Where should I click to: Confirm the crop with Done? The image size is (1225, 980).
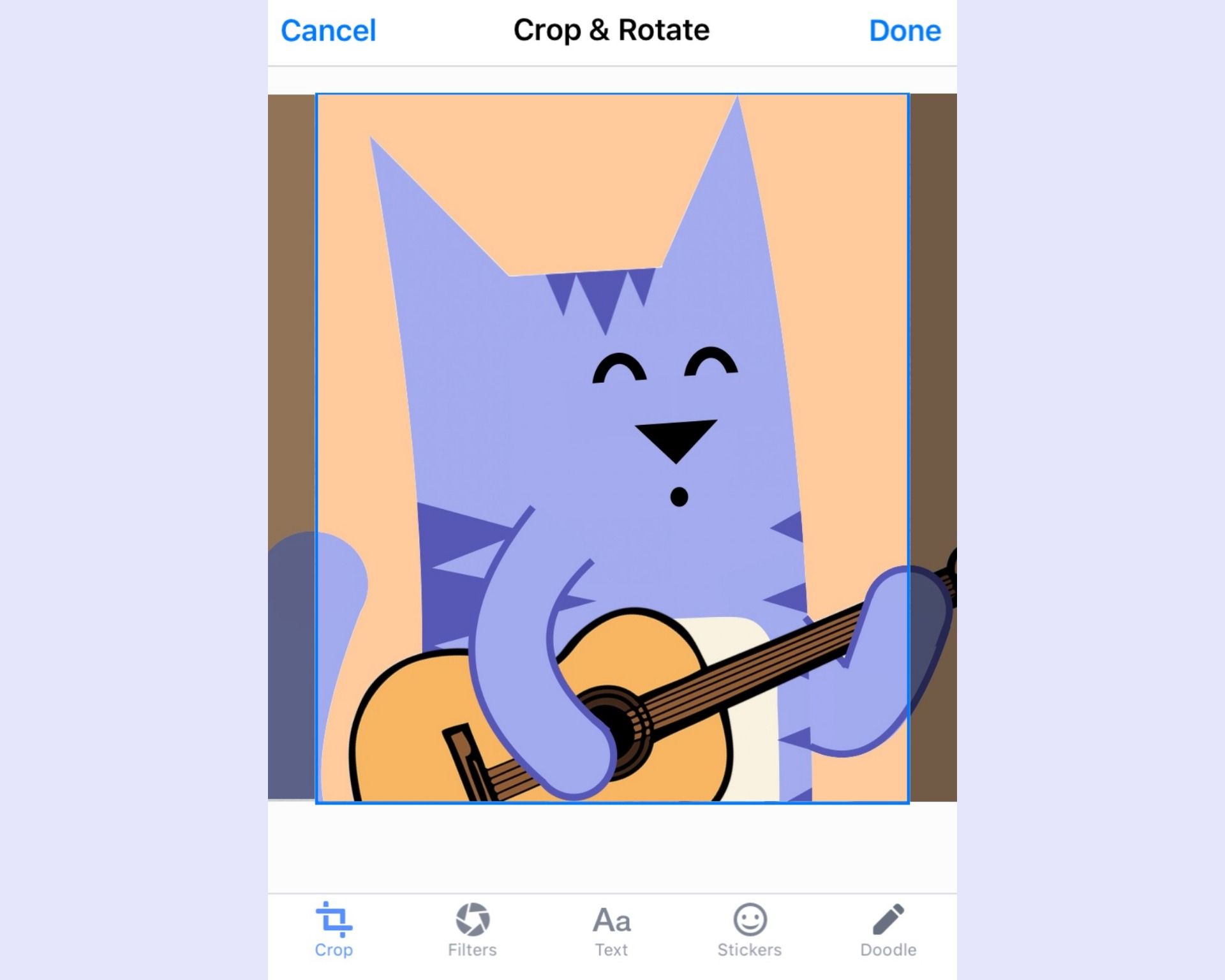pyautogui.click(x=904, y=31)
